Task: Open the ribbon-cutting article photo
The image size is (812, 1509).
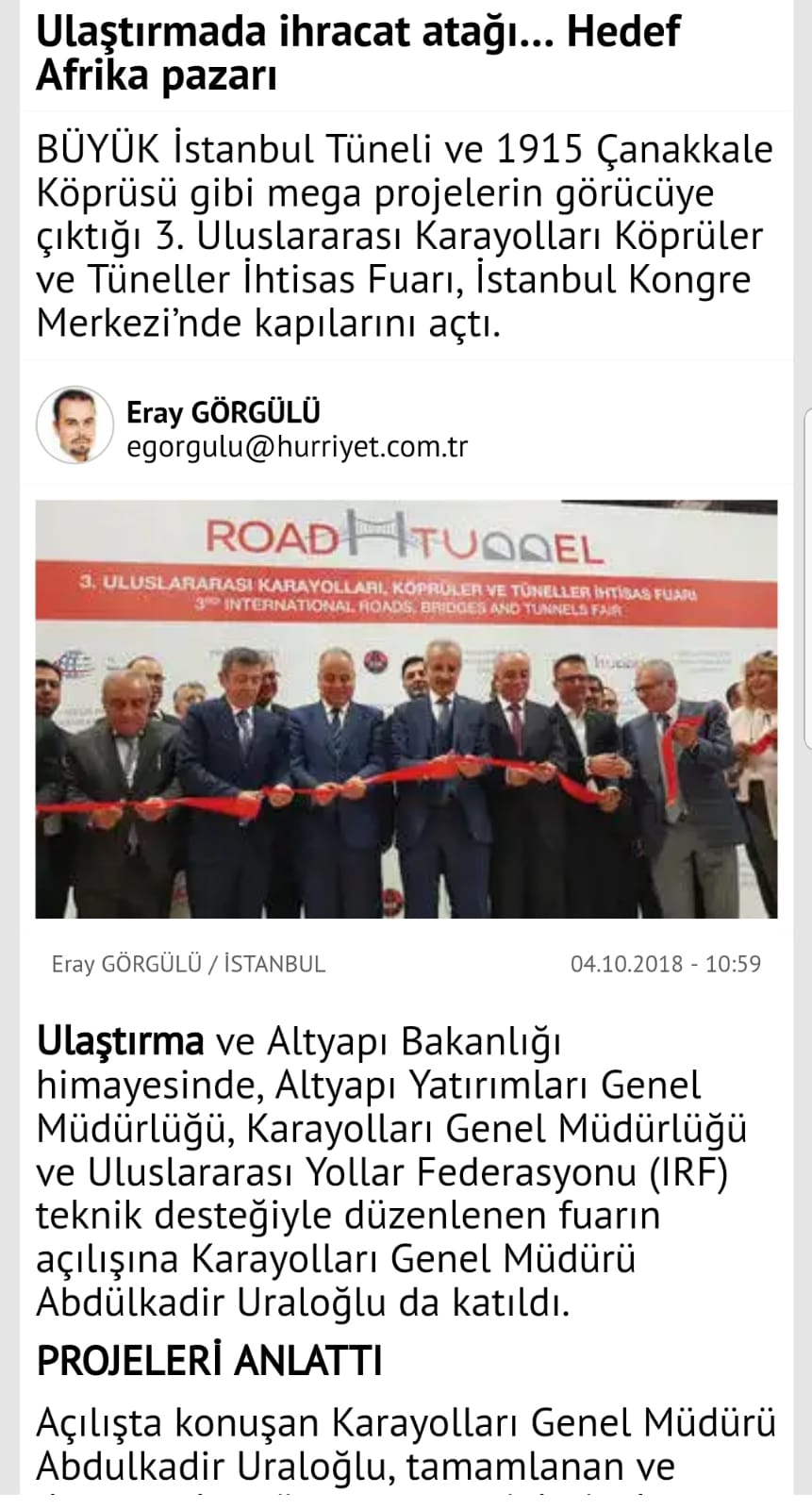Action: (406, 709)
